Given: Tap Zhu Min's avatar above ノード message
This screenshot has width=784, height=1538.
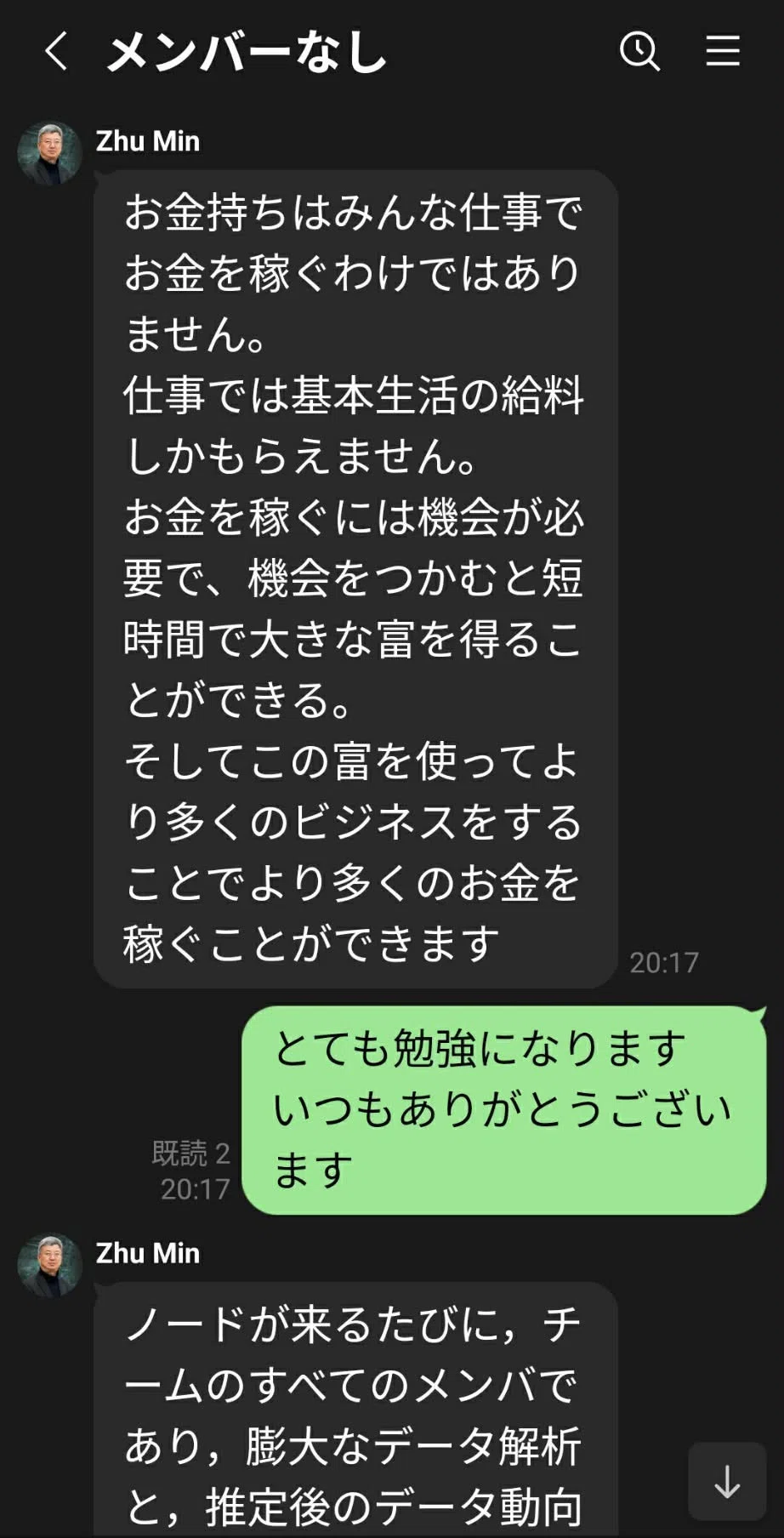Looking at the screenshot, I should tap(49, 1265).
